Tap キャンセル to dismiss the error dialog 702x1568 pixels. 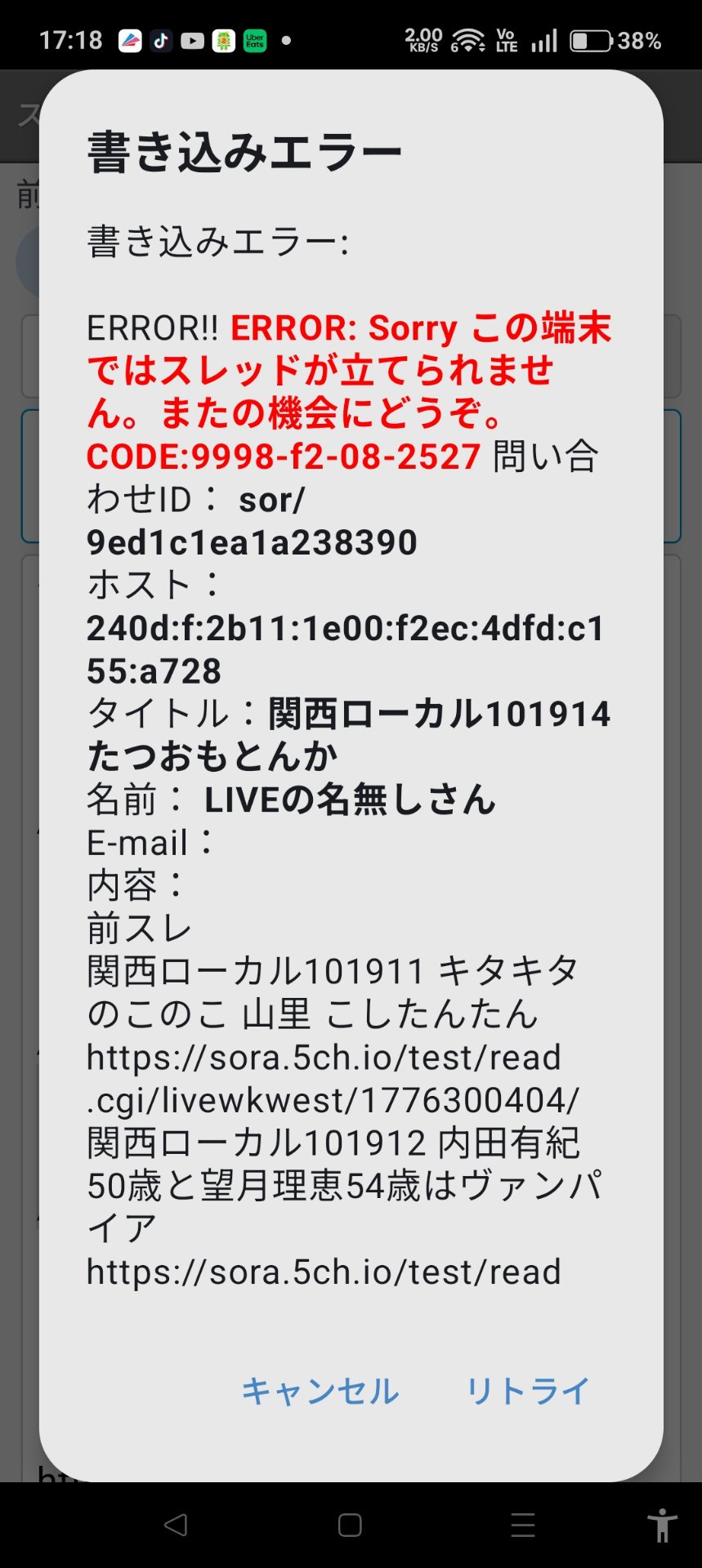320,1392
